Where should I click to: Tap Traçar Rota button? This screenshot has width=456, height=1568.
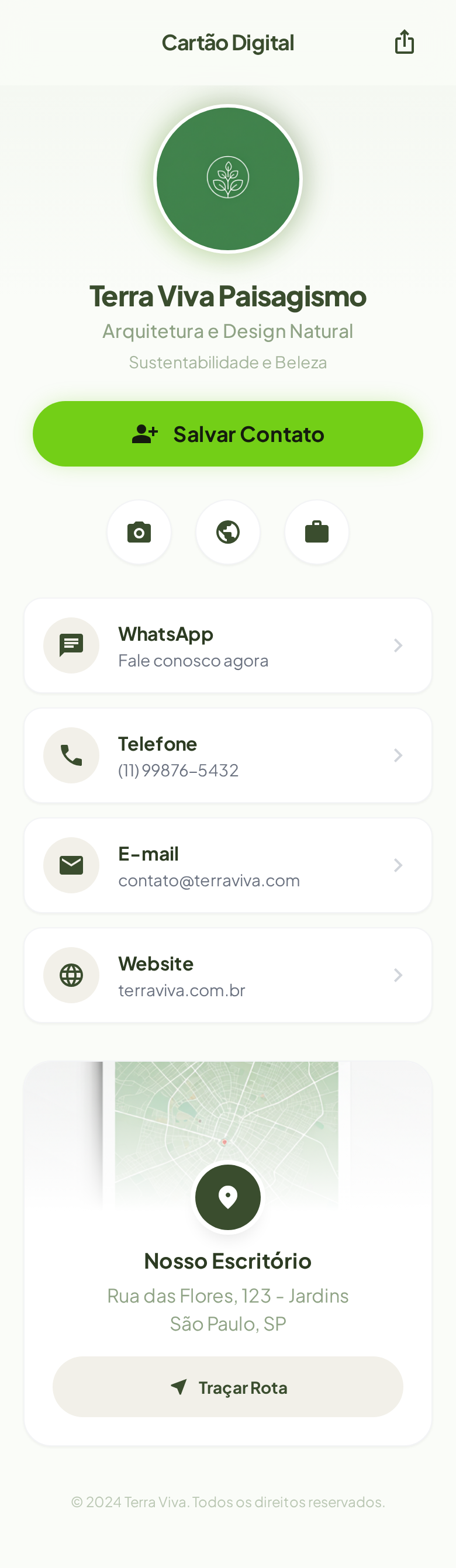point(227,1387)
